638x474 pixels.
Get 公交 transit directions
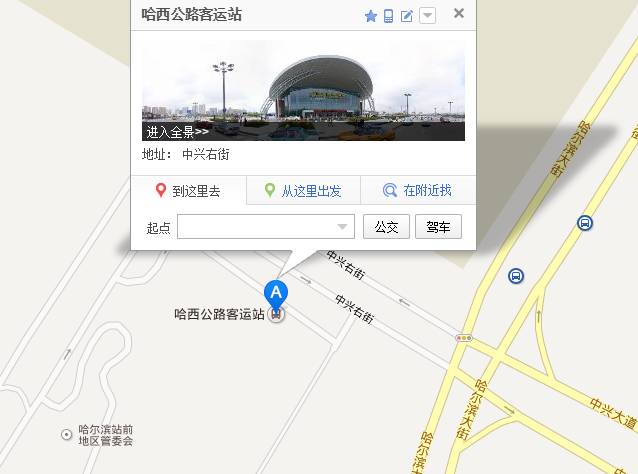(x=386, y=227)
